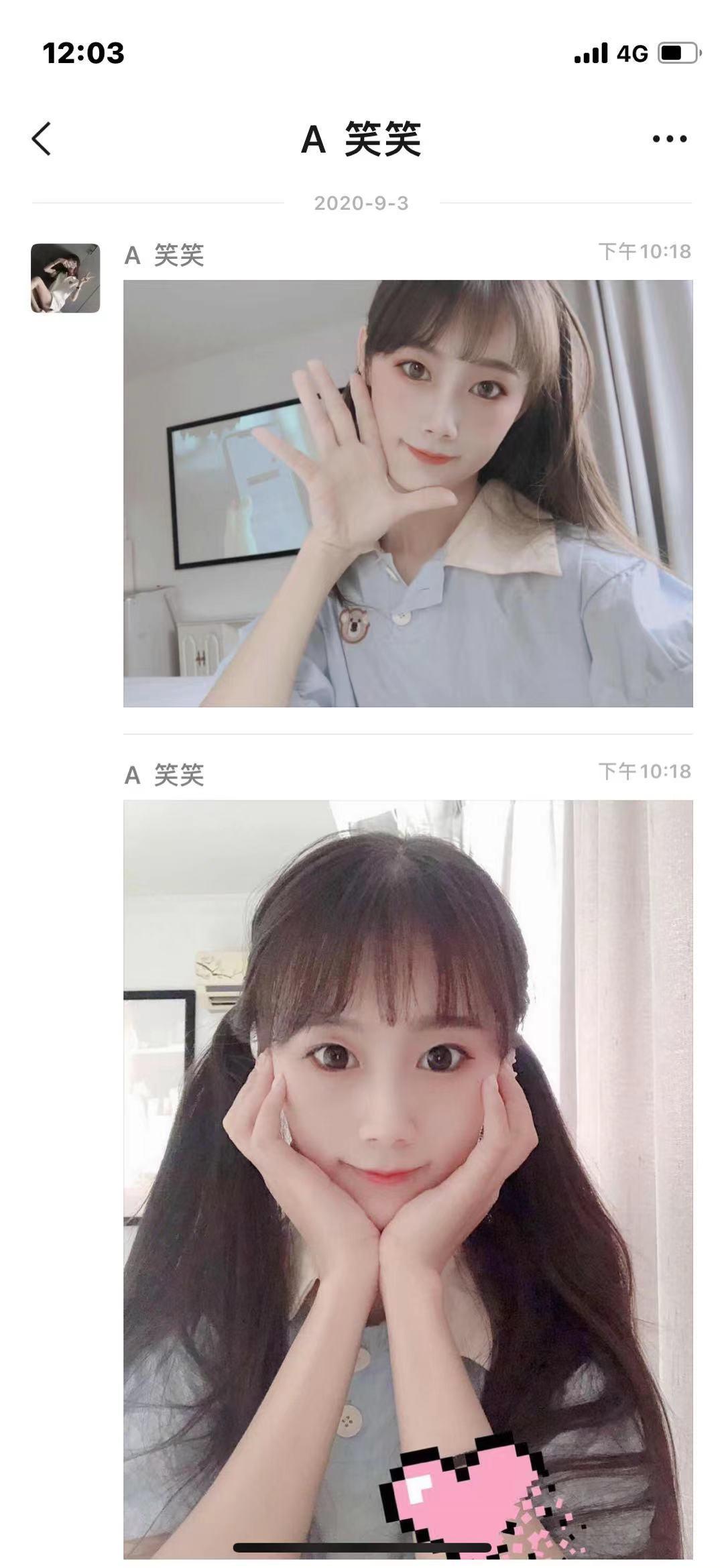This screenshot has width=724, height=1568.
Task: Go back using the arrow
Action: [x=42, y=139]
